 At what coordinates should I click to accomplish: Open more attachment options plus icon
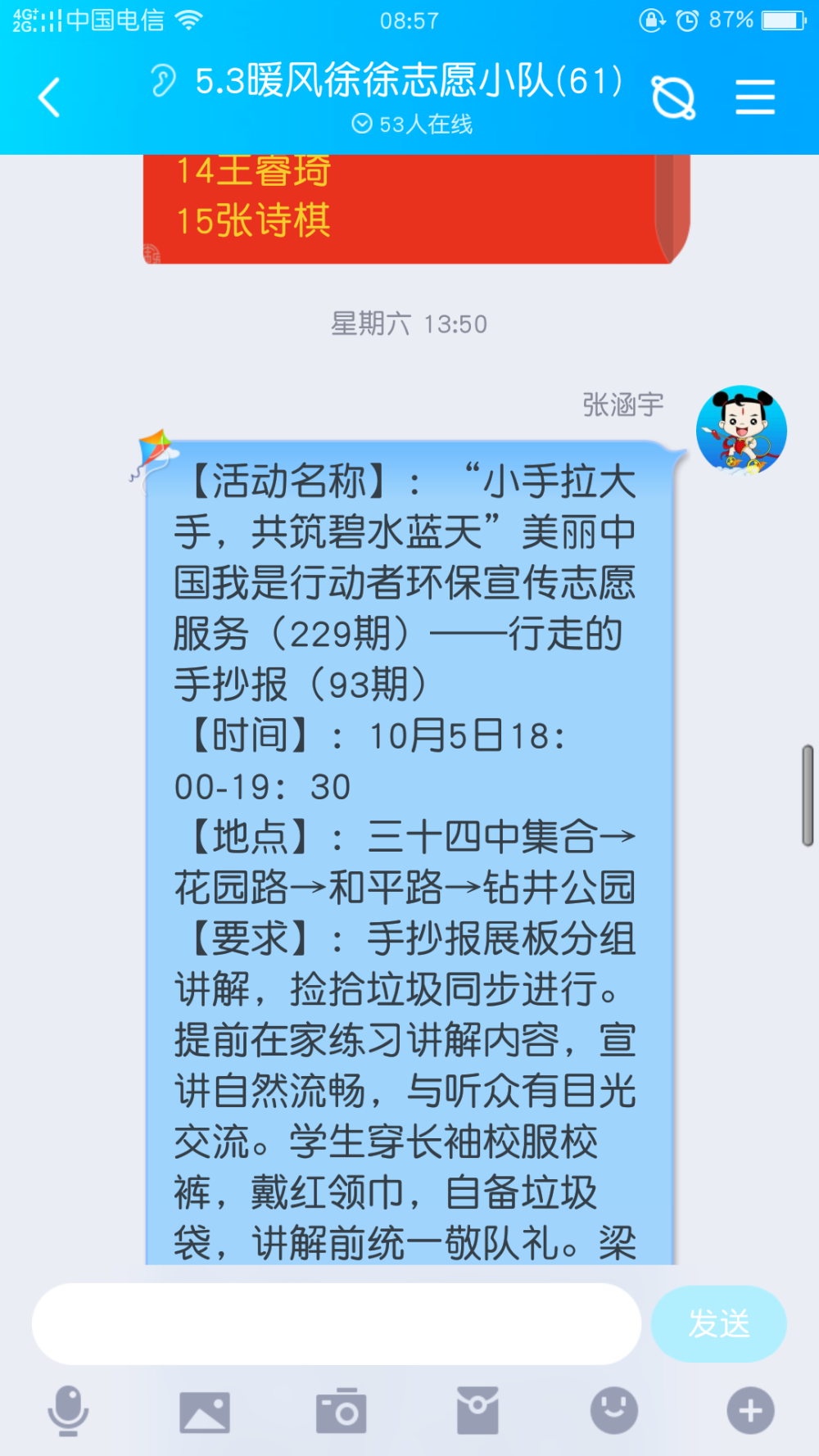click(750, 1410)
